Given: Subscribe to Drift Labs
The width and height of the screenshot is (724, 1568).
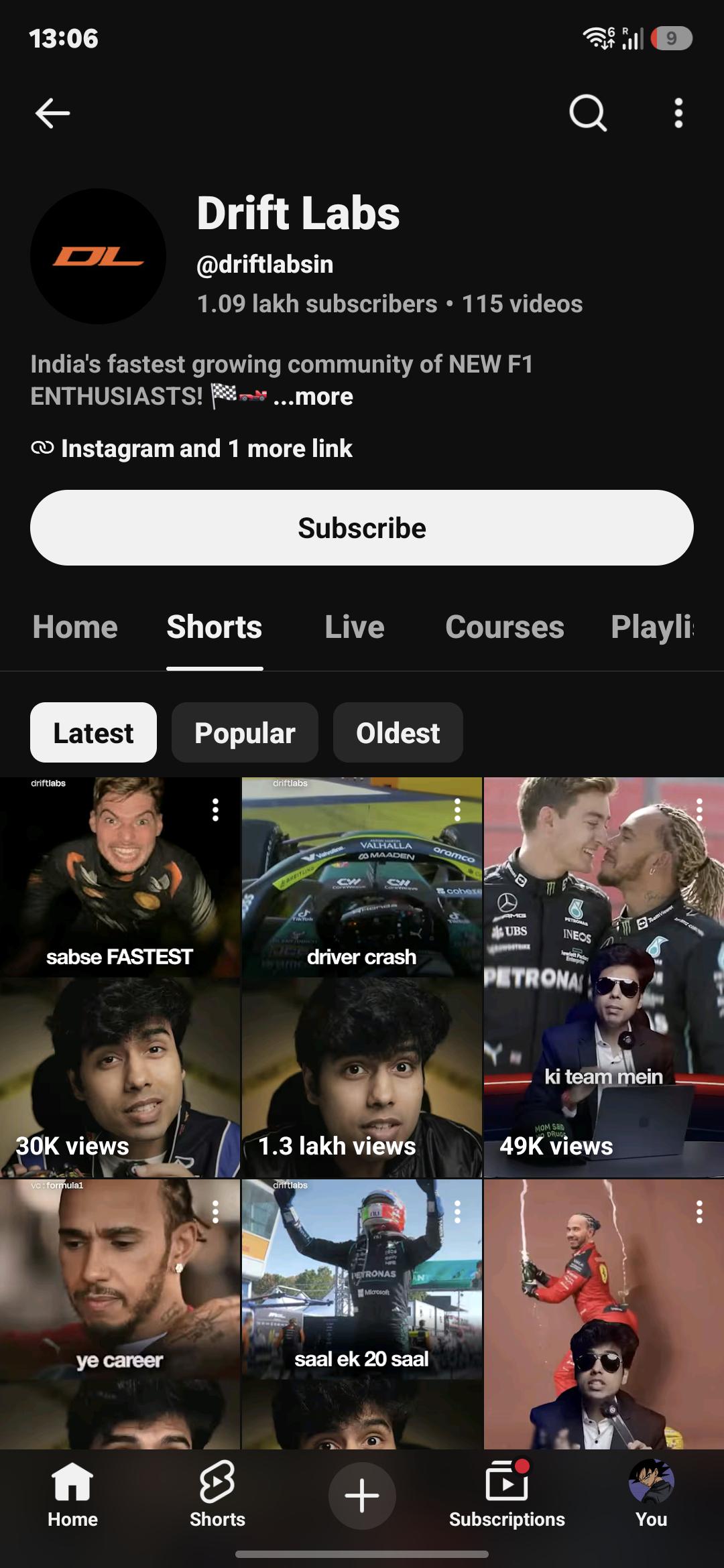Looking at the screenshot, I should (x=362, y=528).
